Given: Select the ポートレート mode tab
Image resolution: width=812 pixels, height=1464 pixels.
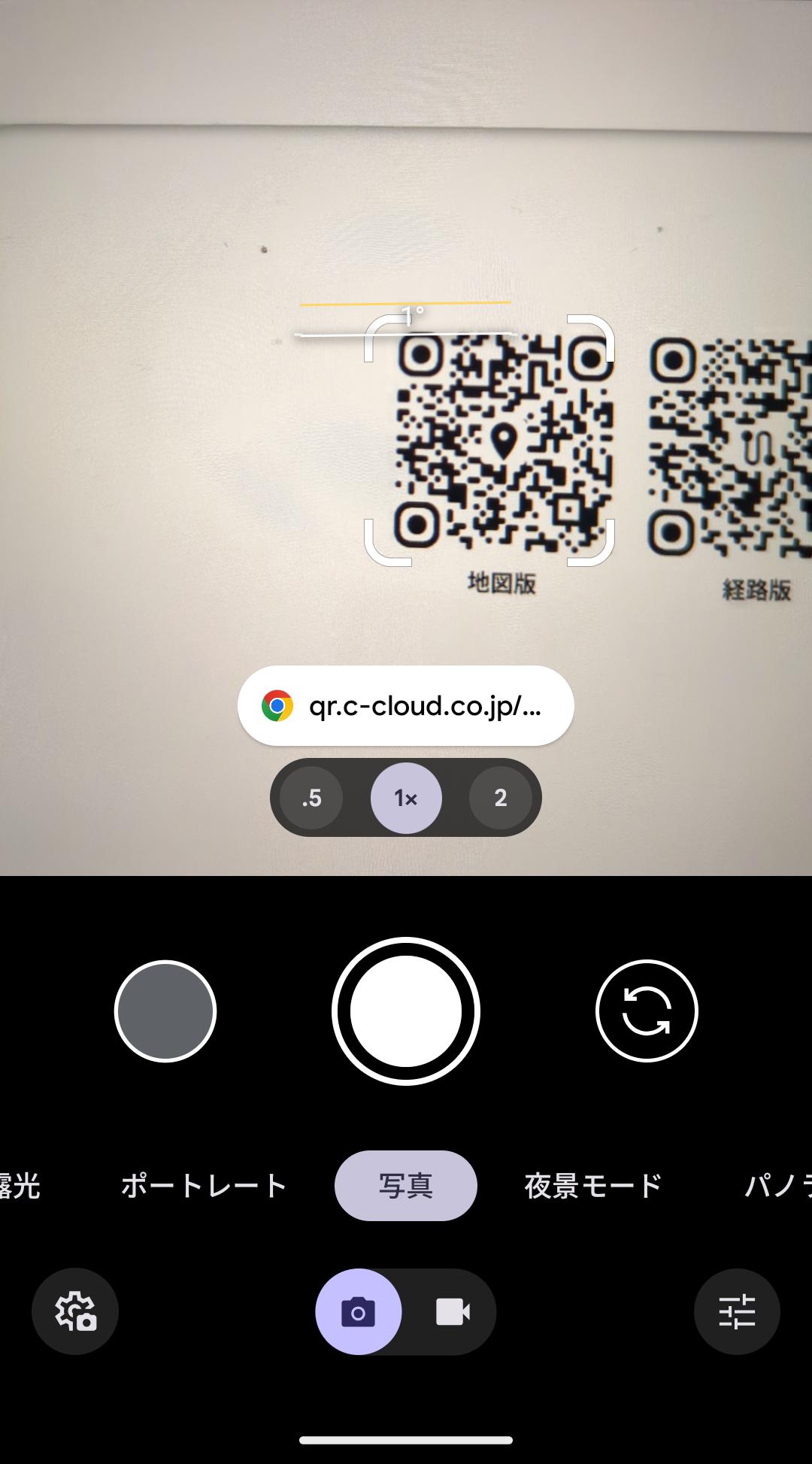Looking at the screenshot, I should [x=203, y=1185].
